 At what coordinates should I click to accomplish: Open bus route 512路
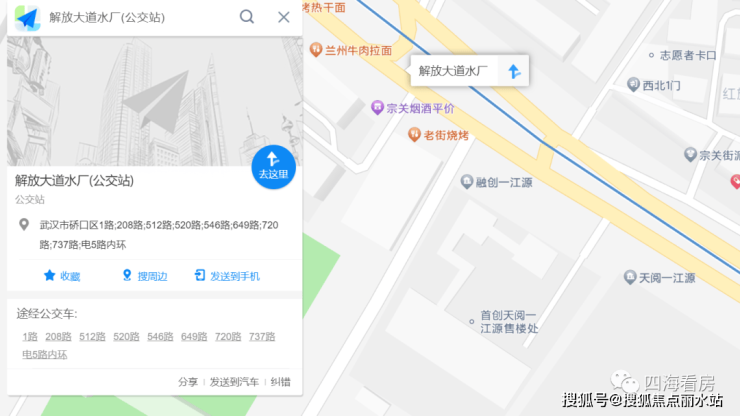92,337
